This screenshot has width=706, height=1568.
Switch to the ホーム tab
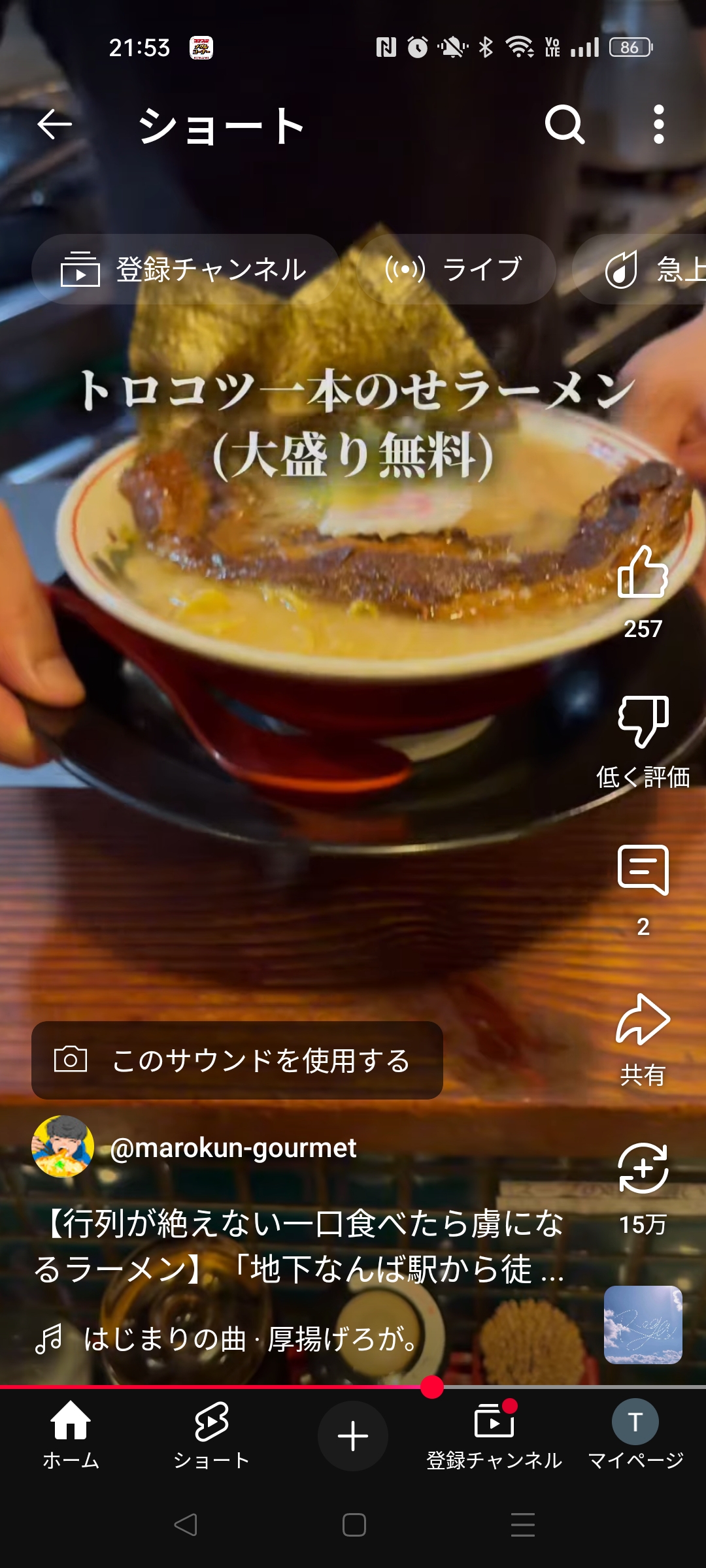point(71,1435)
